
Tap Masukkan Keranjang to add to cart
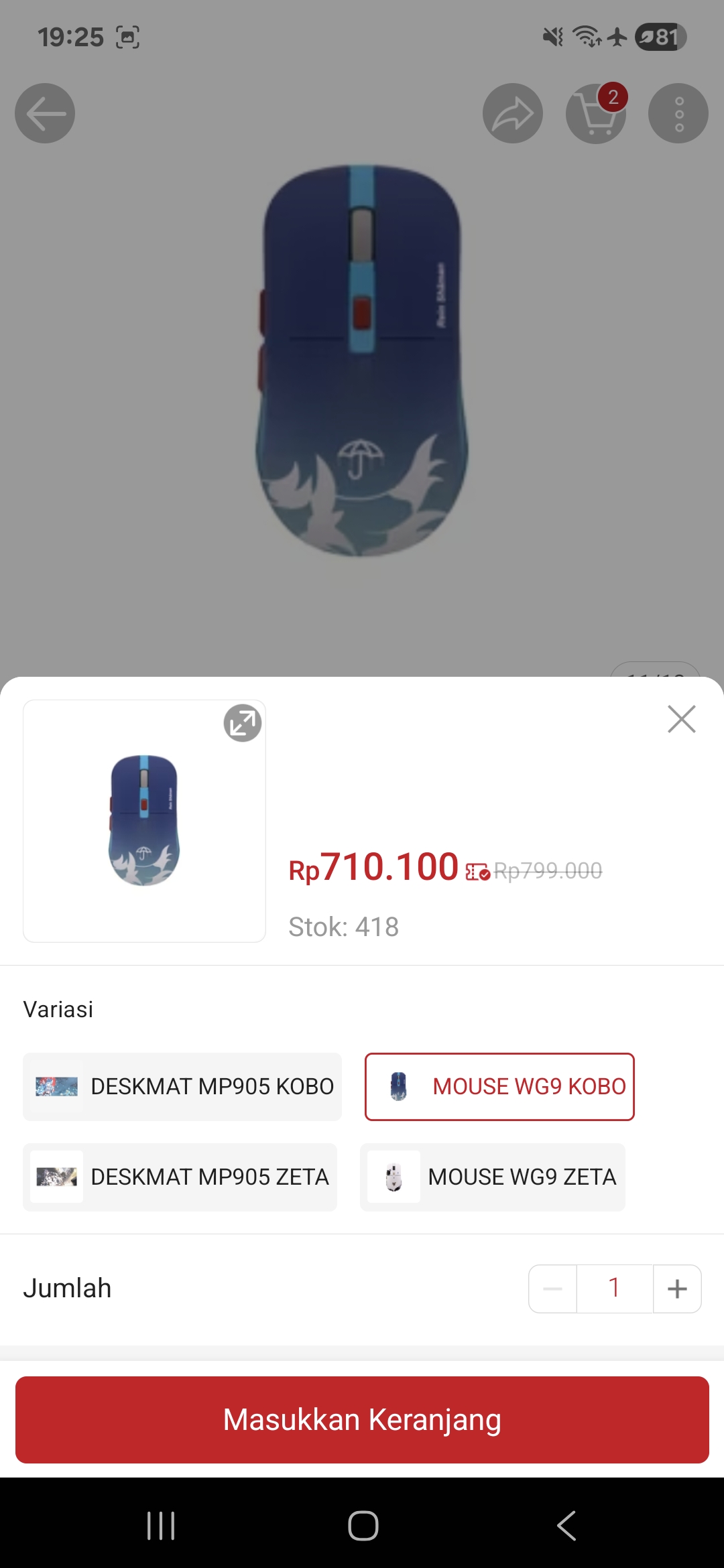362,1419
